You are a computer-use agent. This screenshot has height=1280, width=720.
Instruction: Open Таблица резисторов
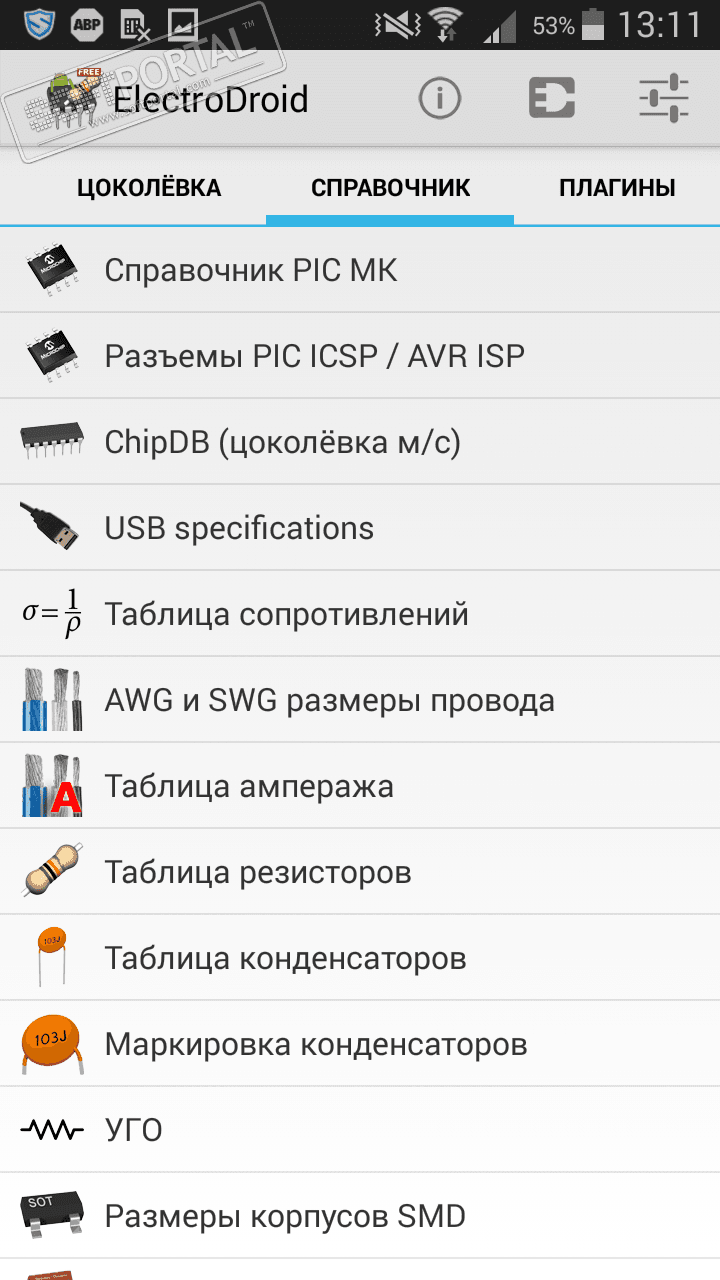tap(360, 872)
